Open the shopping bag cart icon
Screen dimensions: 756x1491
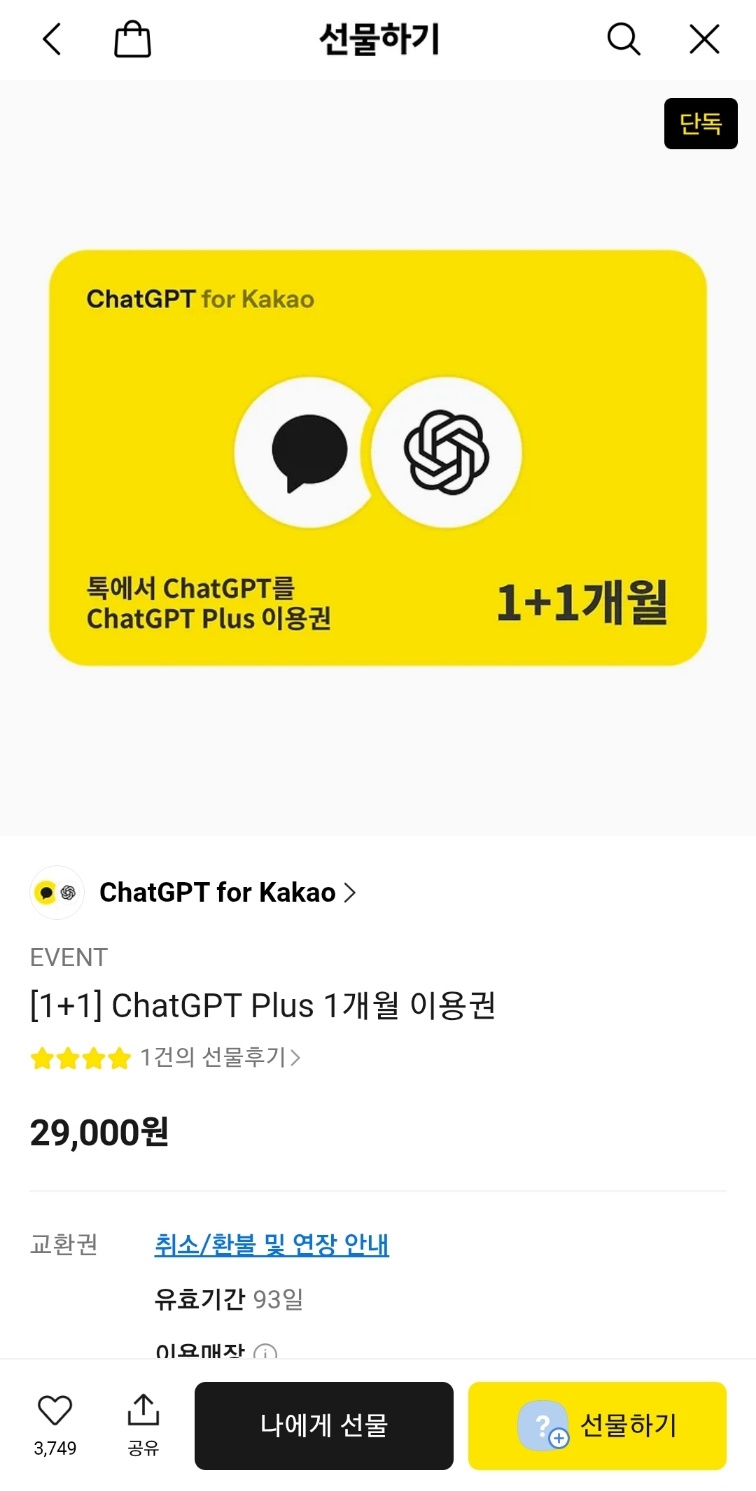[133, 39]
